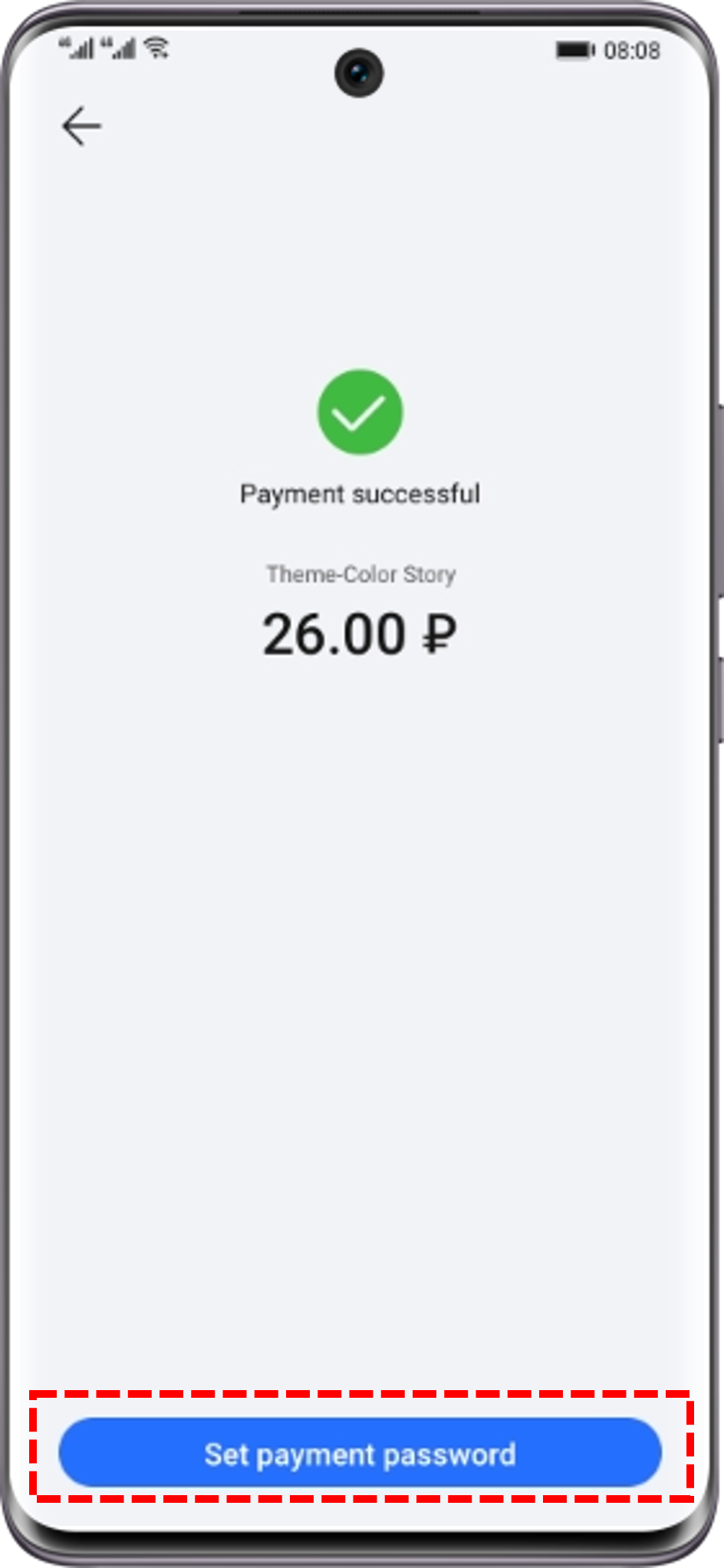Tap the Theme-Color Story merchant name
724x1568 pixels.
[x=360, y=574]
